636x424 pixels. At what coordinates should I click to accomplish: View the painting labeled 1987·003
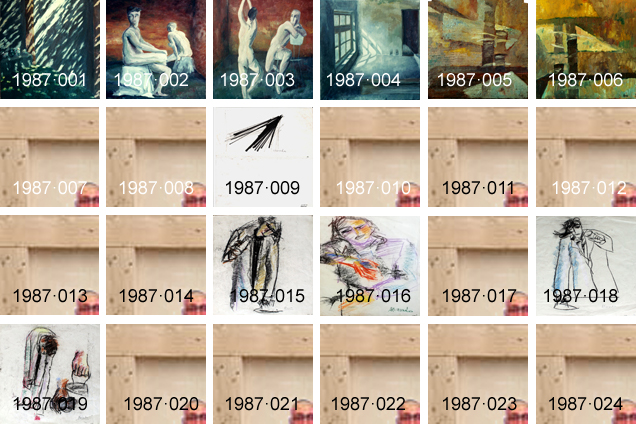pos(263,48)
